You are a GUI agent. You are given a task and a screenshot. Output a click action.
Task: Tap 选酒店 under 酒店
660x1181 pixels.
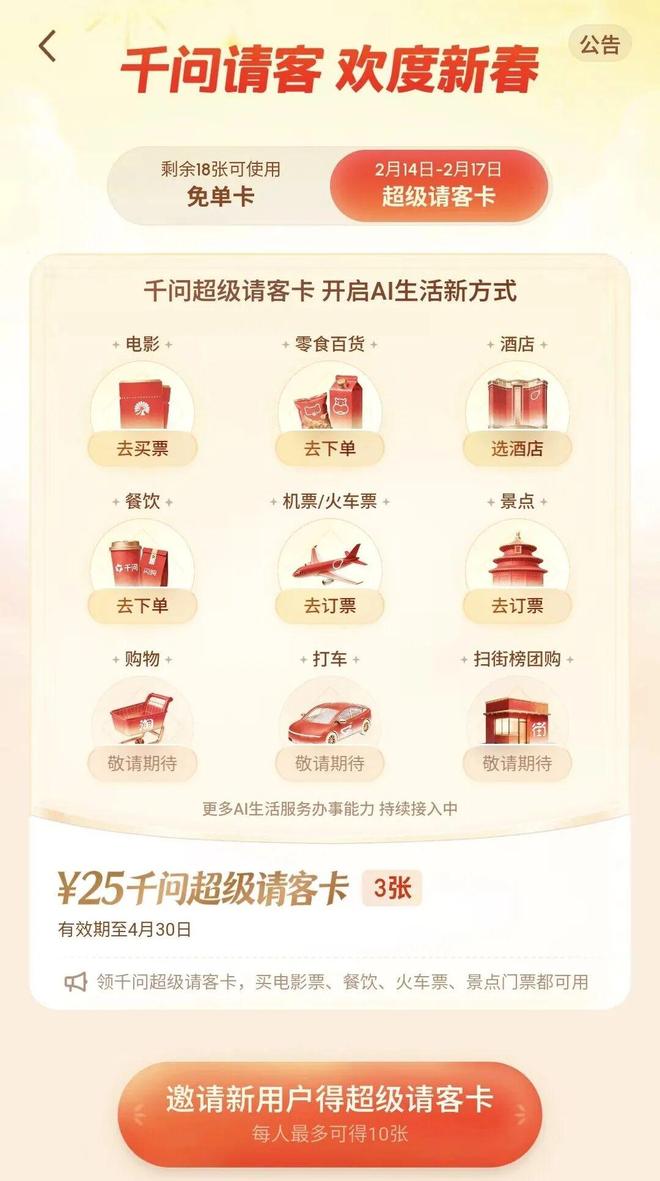pos(517,449)
